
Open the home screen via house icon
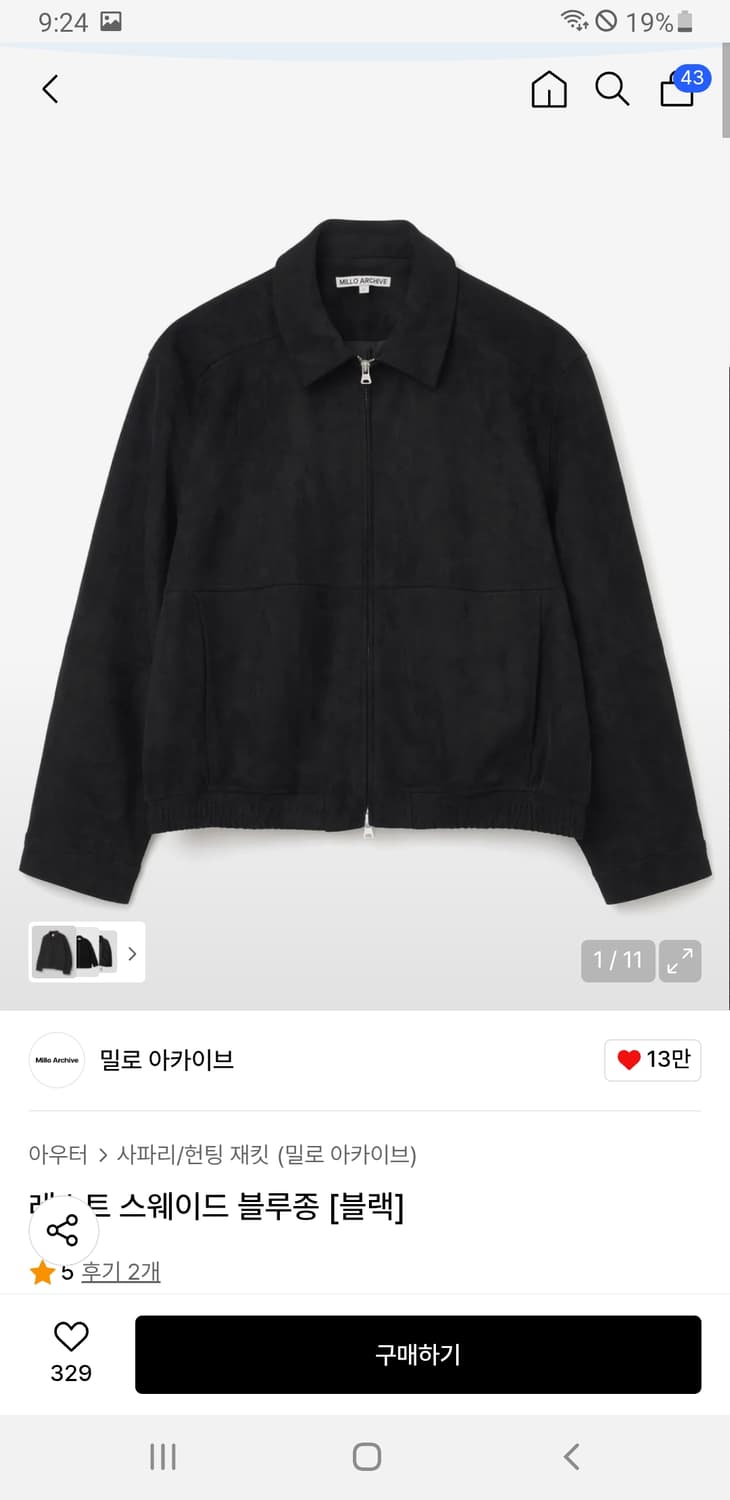(x=548, y=89)
